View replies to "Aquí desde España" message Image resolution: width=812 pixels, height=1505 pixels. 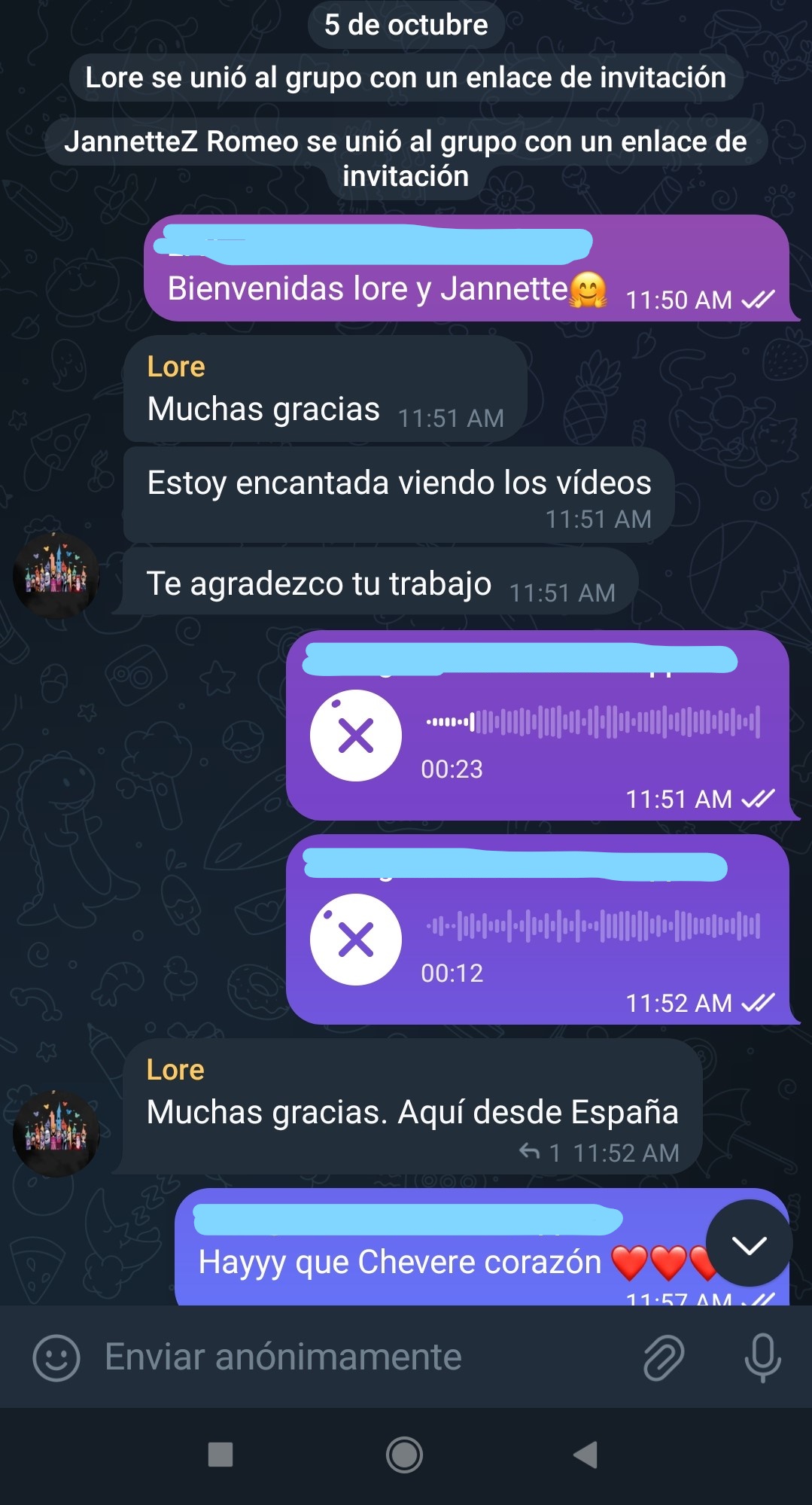(538, 1153)
